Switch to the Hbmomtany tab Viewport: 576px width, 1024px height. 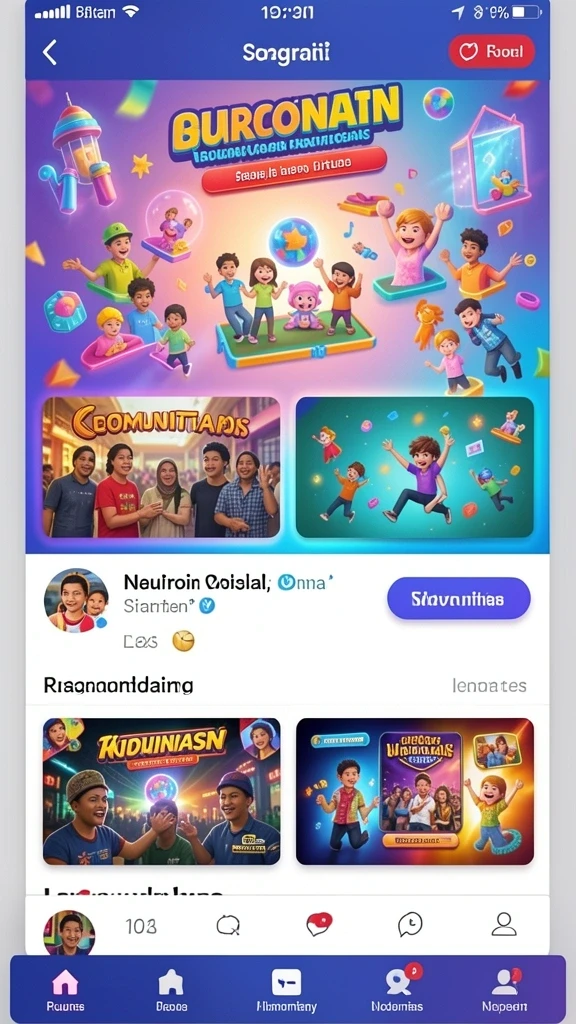(x=286, y=990)
